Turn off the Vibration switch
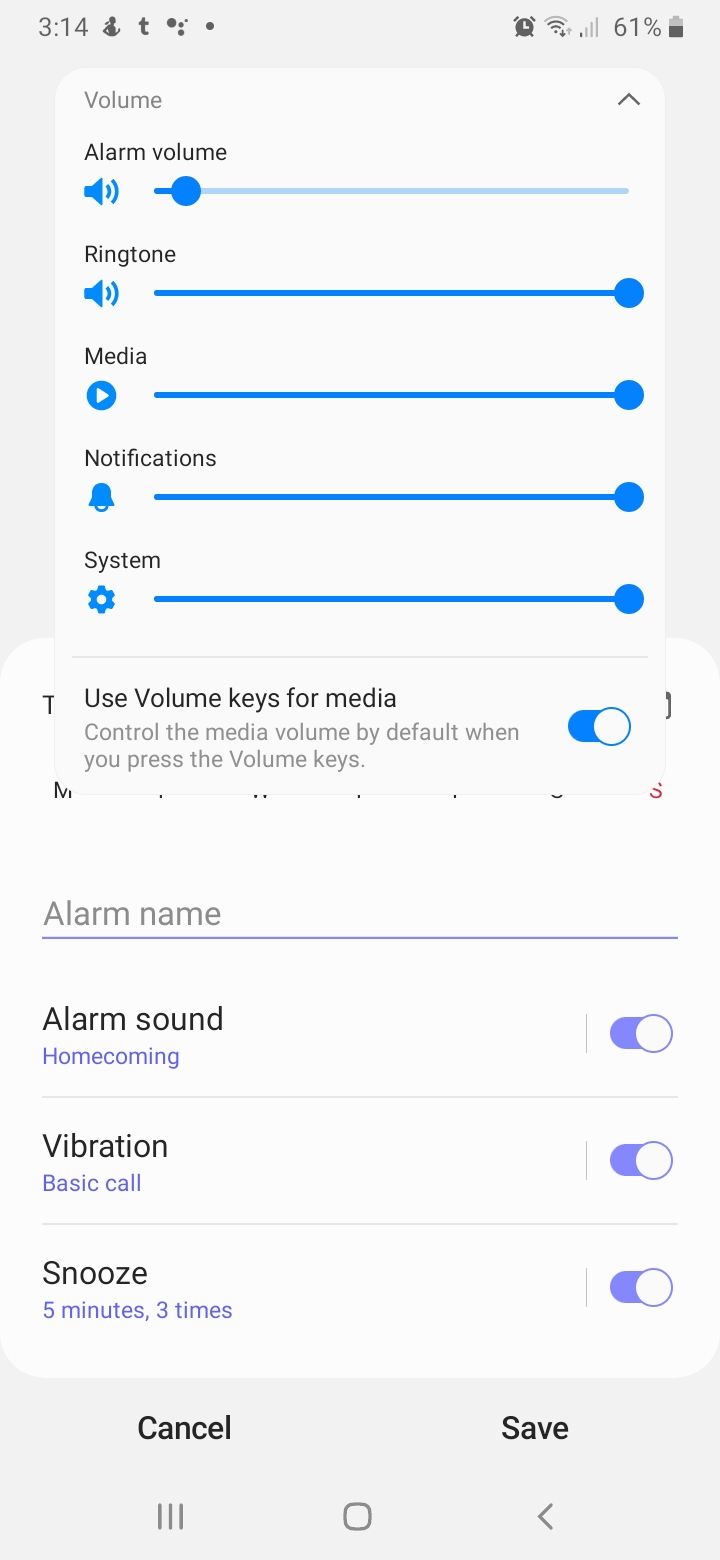This screenshot has width=720, height=1560. 641,1160
